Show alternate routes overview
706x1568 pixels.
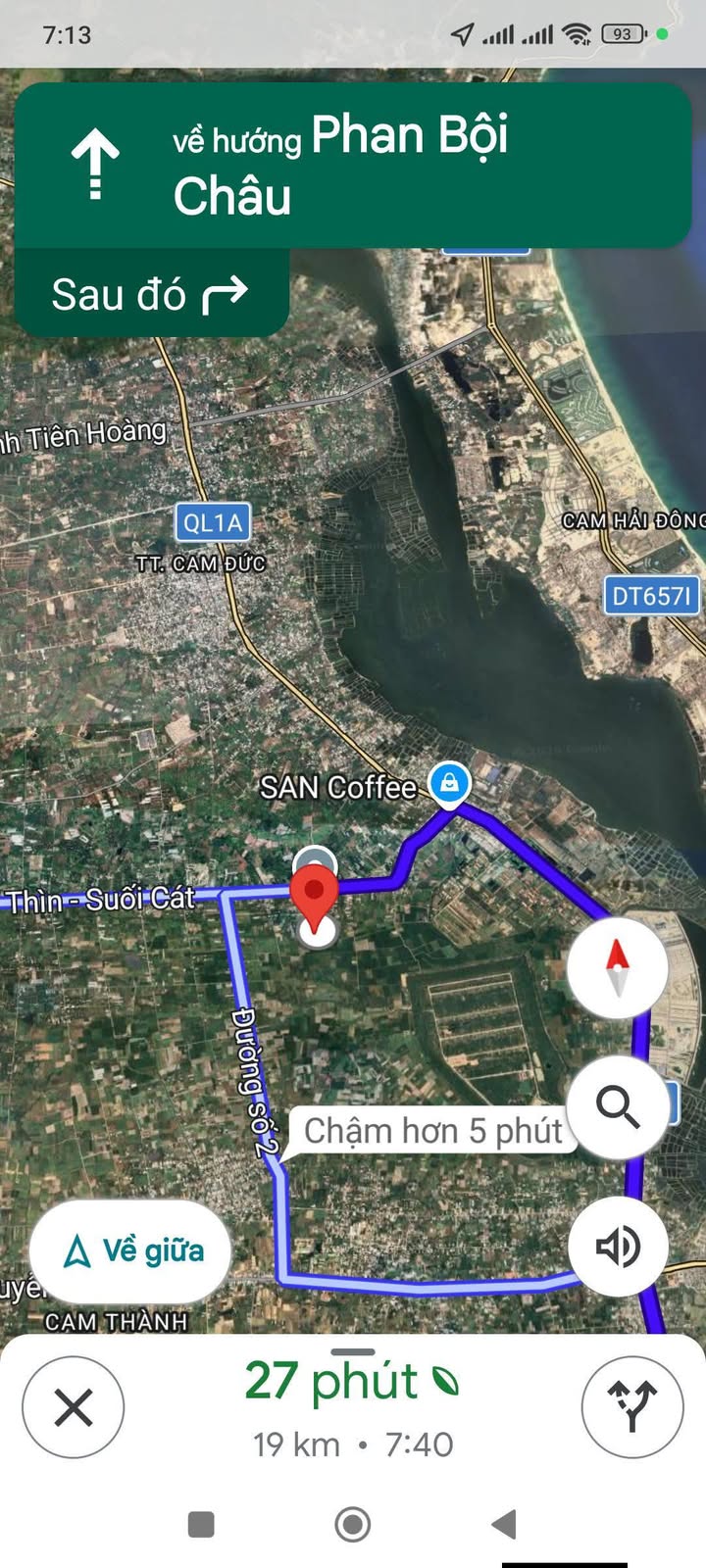(x=631, y=1408)
